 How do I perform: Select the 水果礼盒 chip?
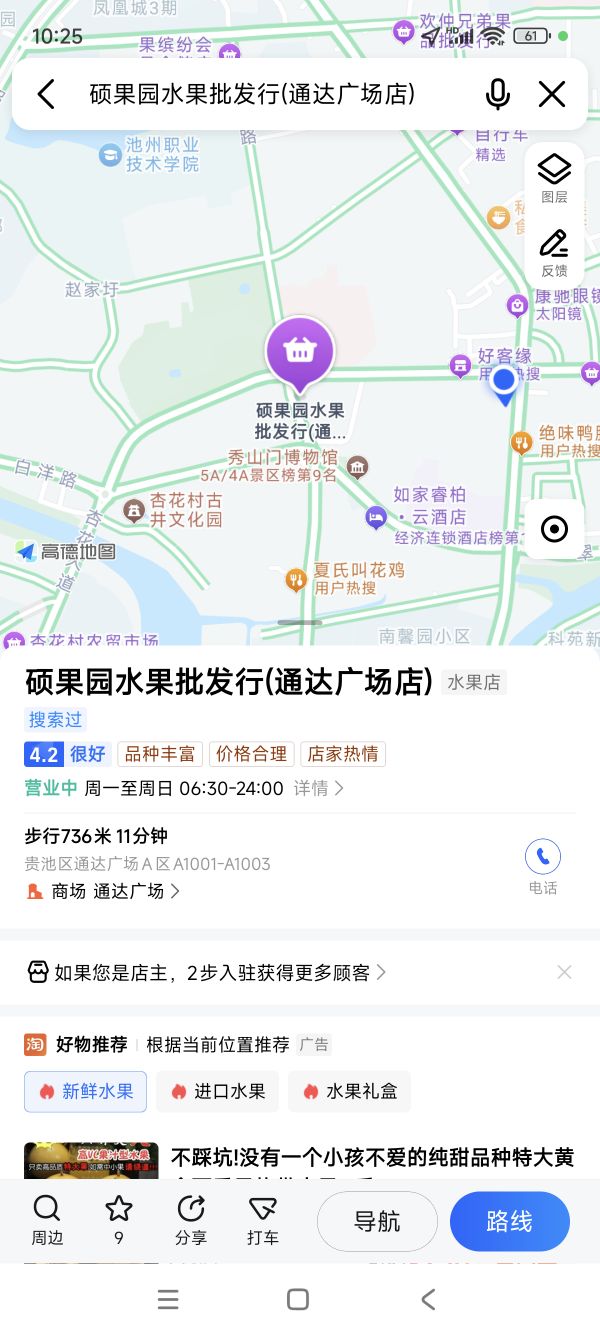349,1091
